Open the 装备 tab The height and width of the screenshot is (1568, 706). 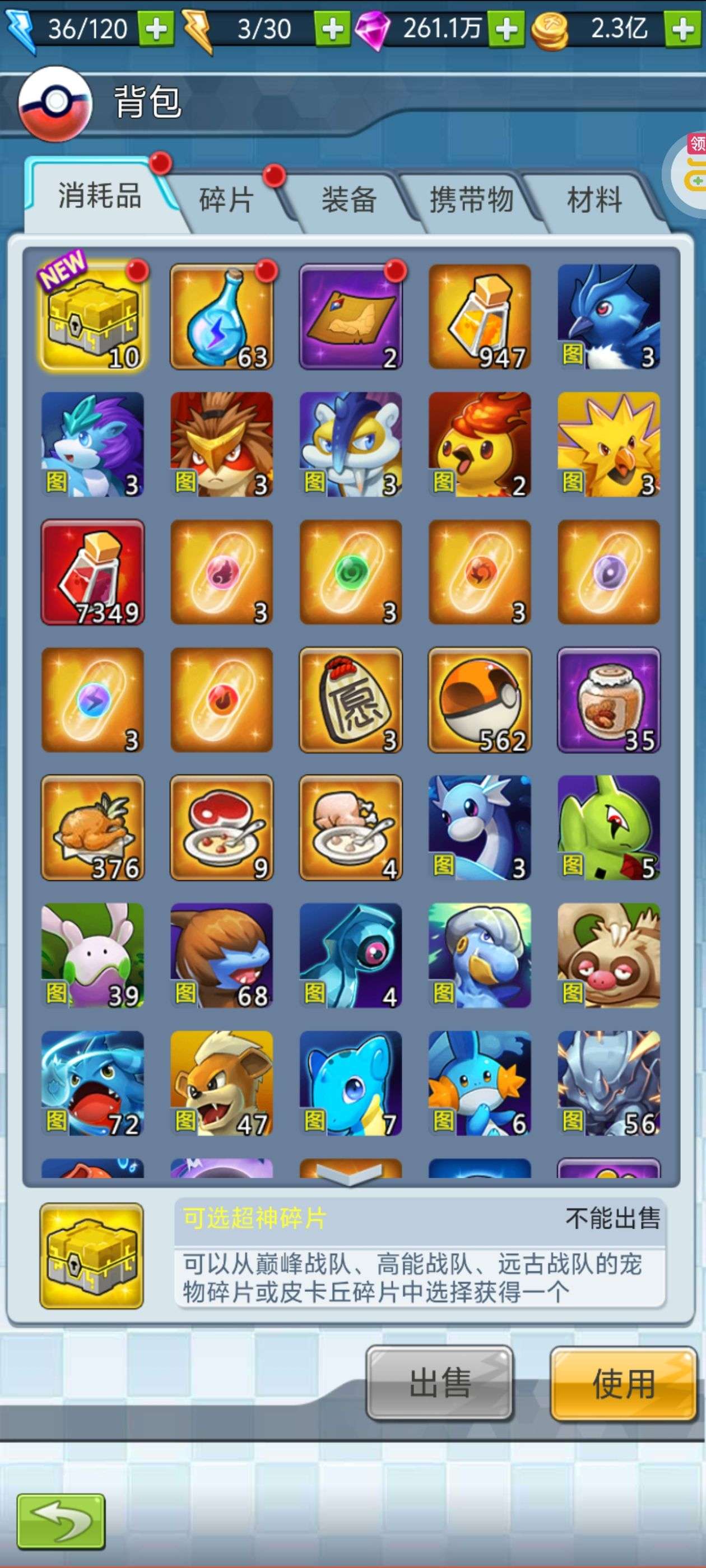coord(349,199)
